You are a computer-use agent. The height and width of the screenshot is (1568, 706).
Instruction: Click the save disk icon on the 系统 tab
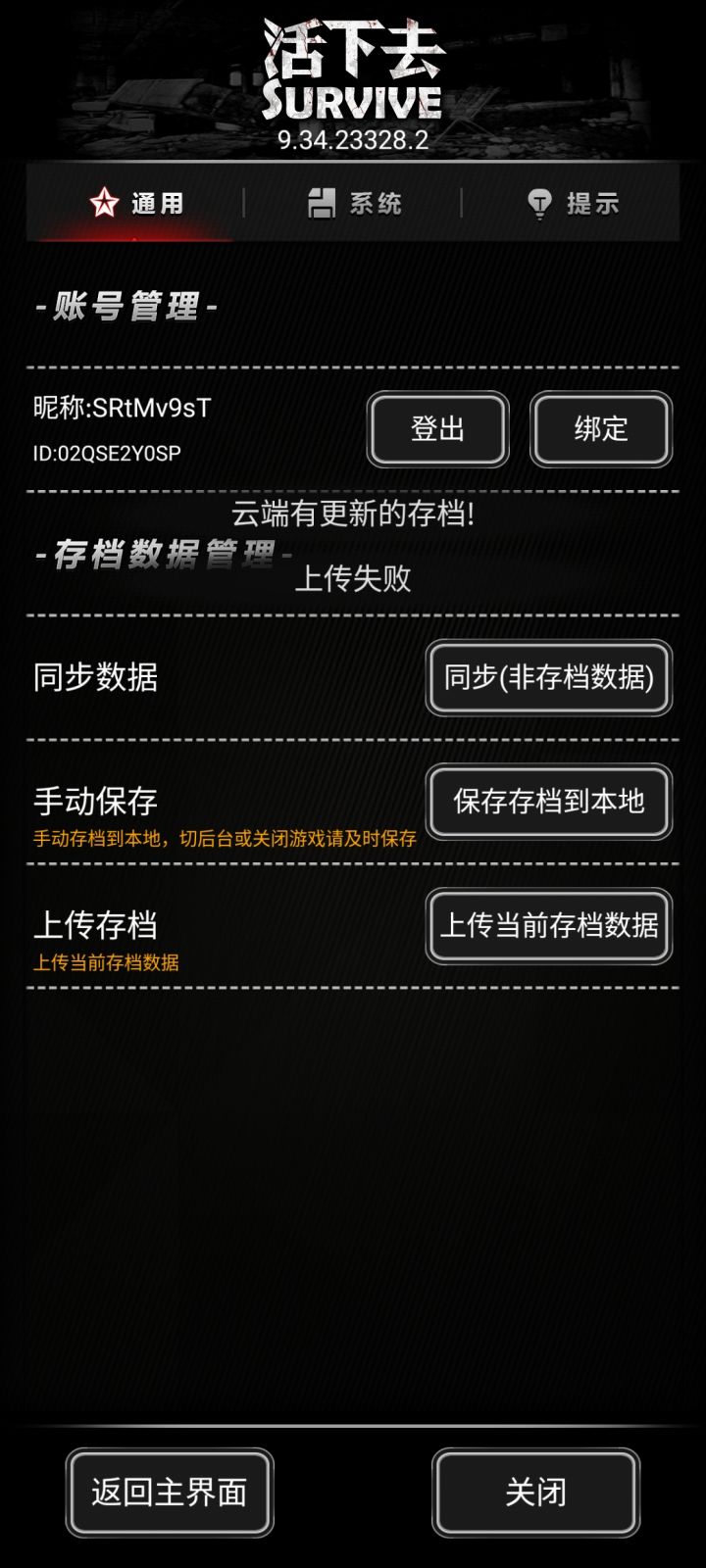[324, 204]
